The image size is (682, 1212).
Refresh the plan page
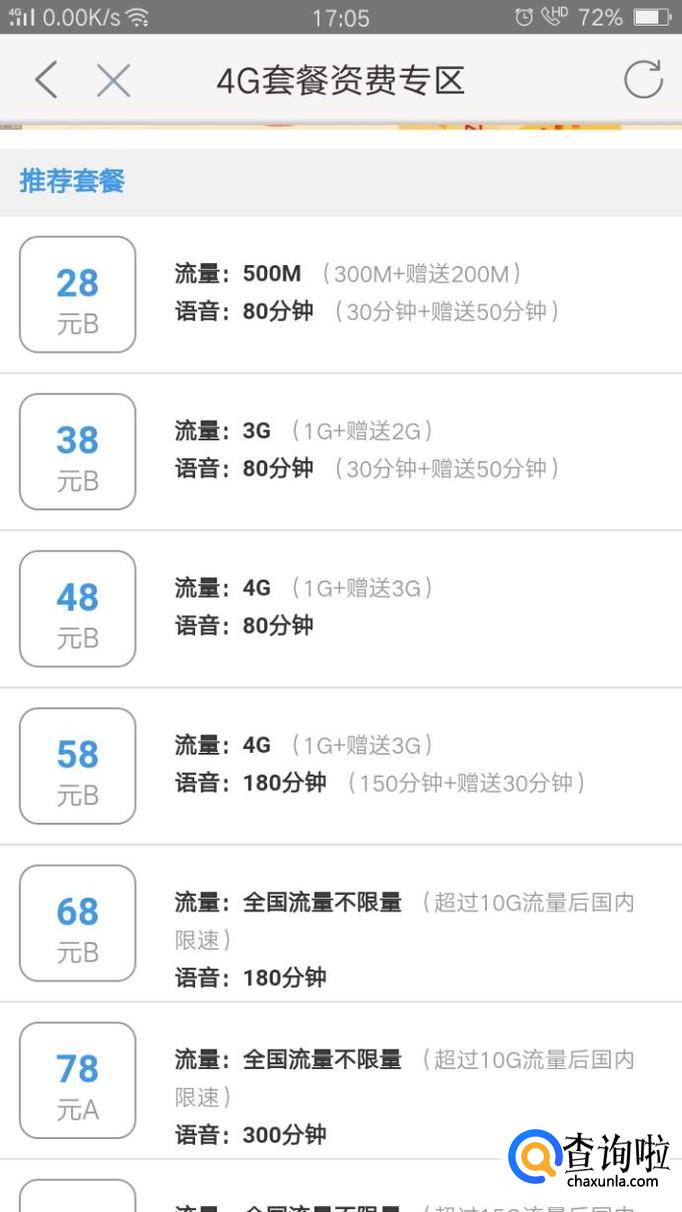click(x=643, y=80)
